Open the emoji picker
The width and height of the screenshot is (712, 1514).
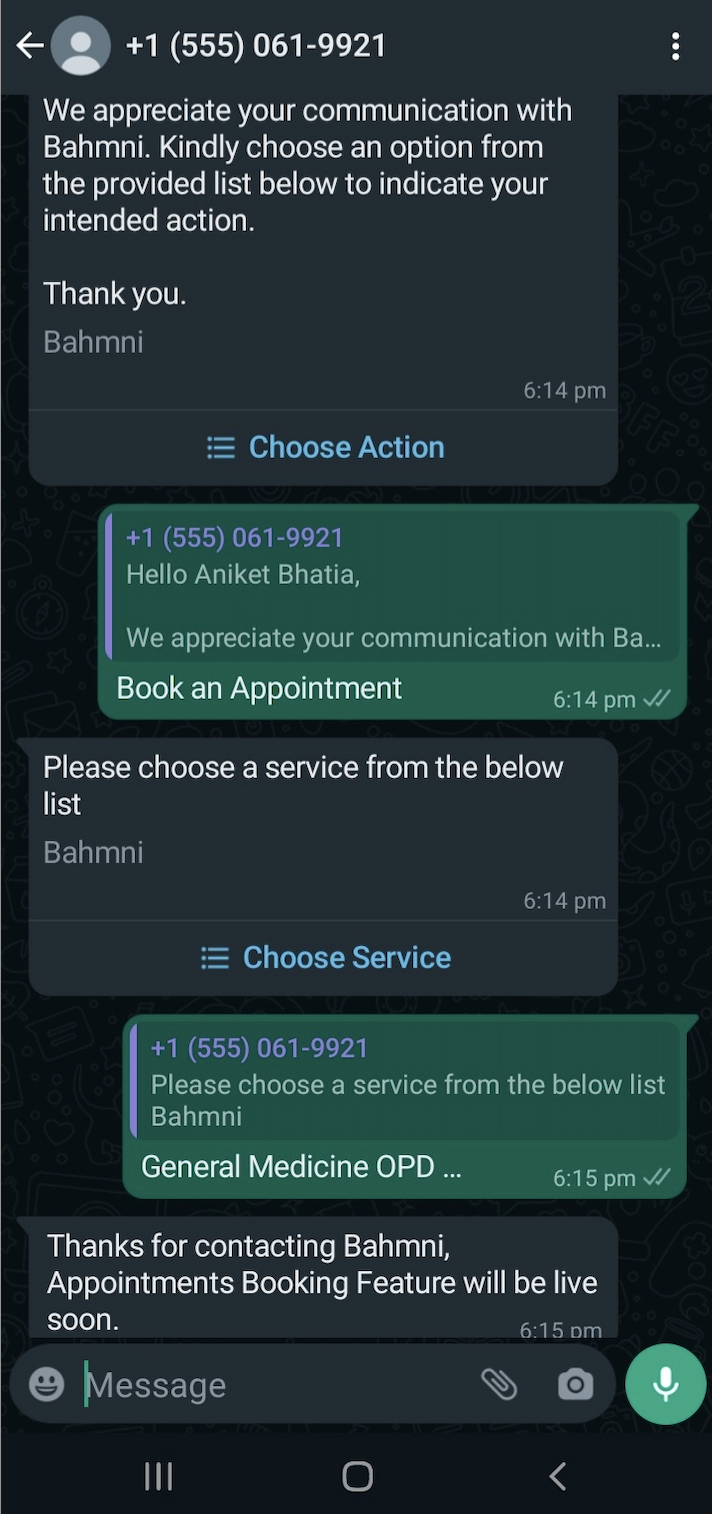[x=46, y=1384]
